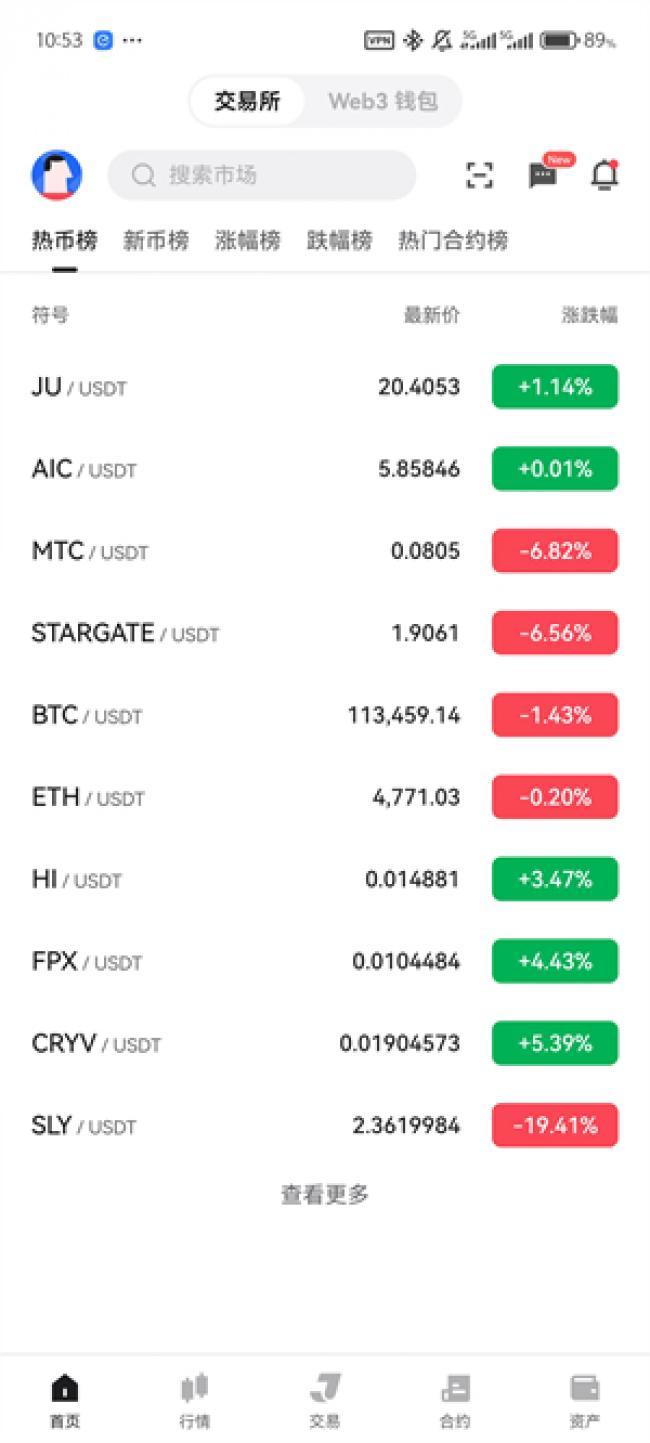Open the profile avatar
Image resolution: width=650 pixels, height=1443 pixels.
[x=57, y=175]
